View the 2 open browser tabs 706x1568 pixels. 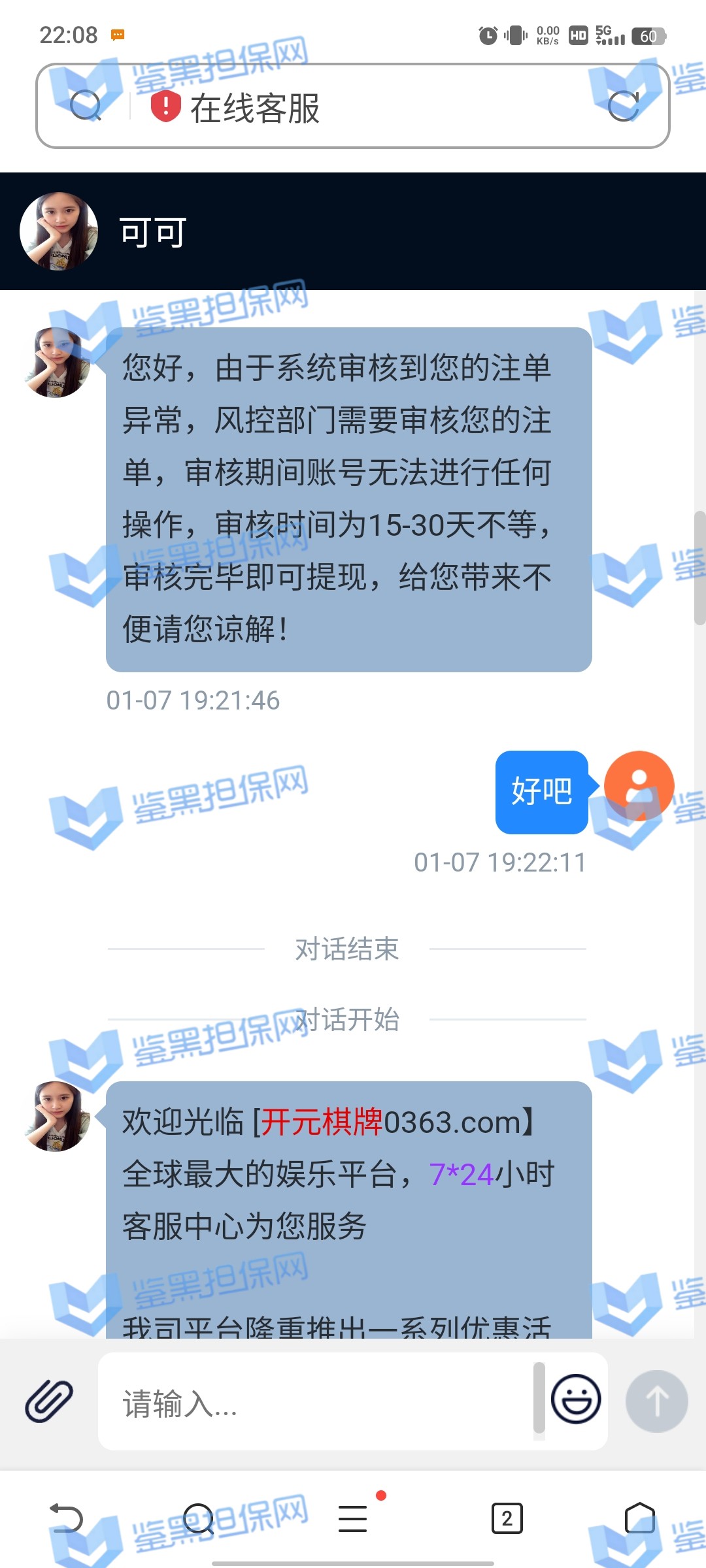click(507, 1518)
